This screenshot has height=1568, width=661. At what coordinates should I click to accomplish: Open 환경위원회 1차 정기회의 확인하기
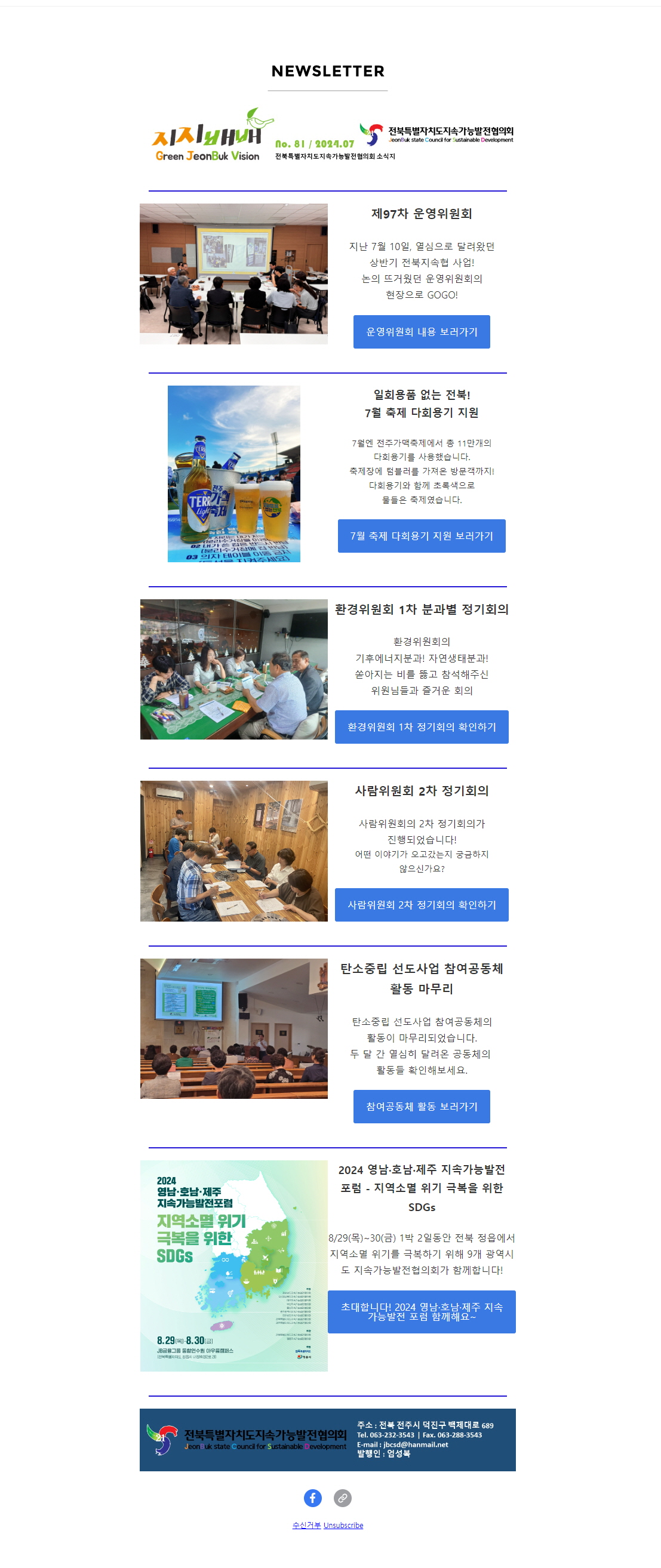tap(421, 727)
